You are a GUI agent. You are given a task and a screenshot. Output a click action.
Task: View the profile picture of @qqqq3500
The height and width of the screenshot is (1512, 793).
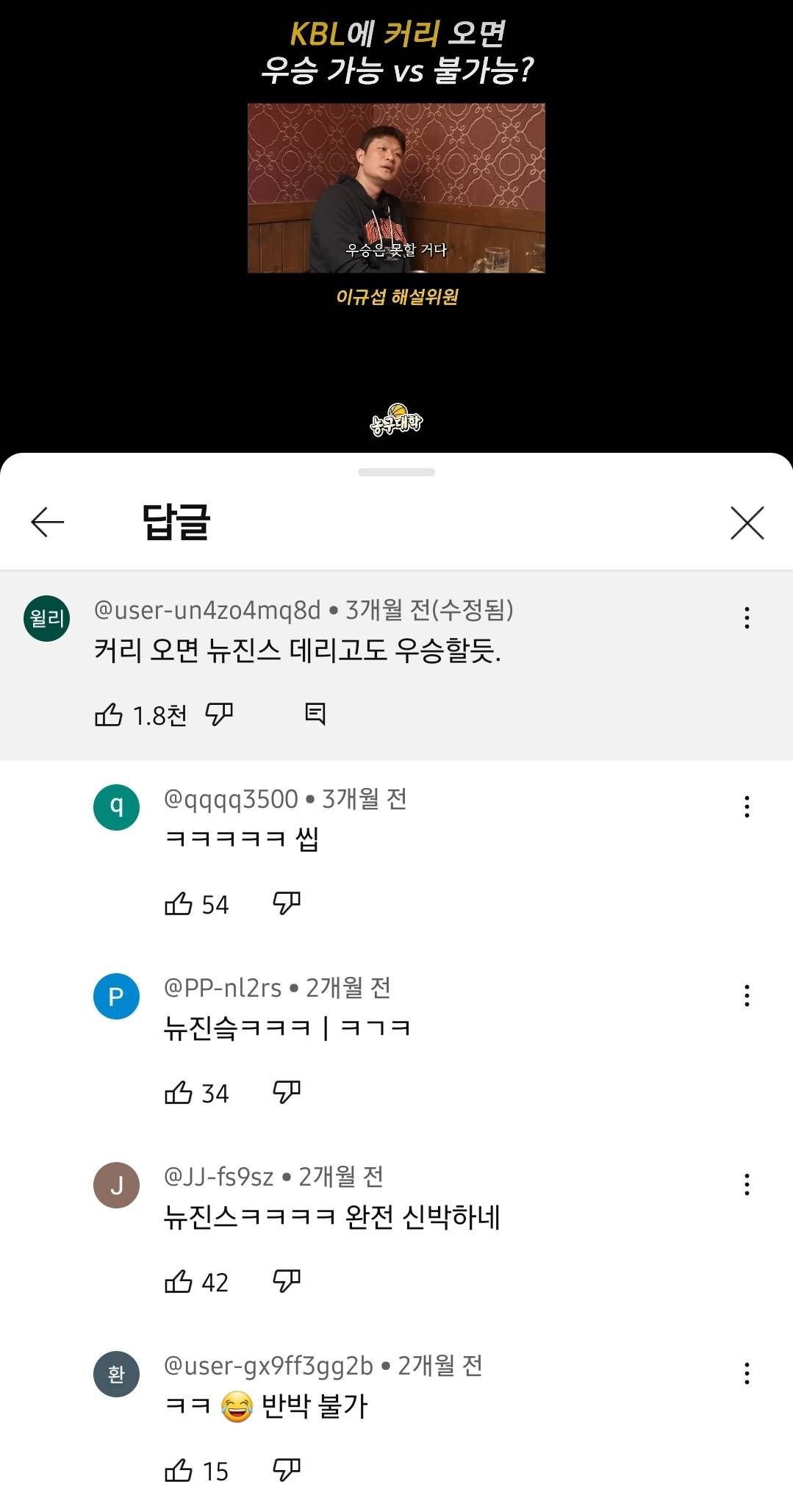click(x=116, y=807)
